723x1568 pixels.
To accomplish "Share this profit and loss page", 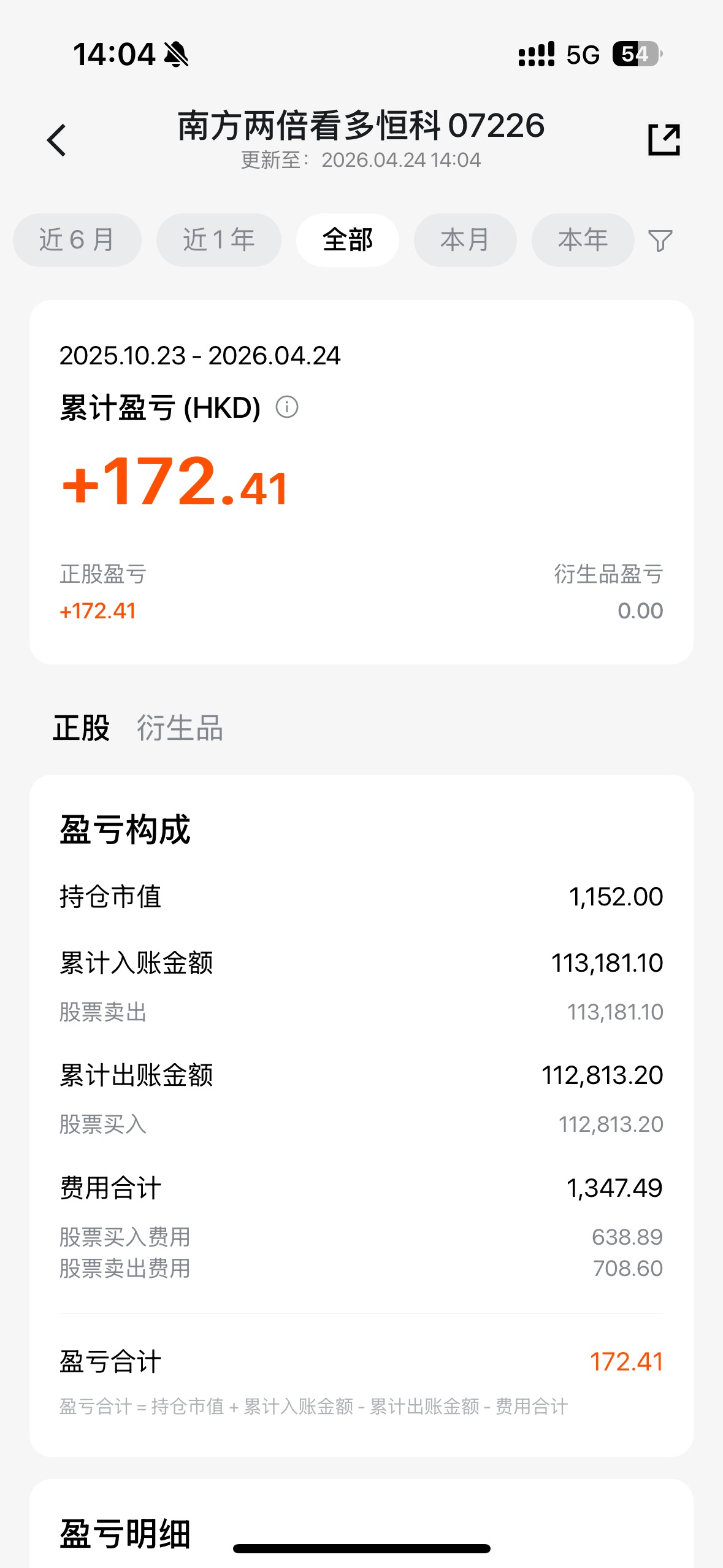I will pyautogui.click(x=664, y=140).
